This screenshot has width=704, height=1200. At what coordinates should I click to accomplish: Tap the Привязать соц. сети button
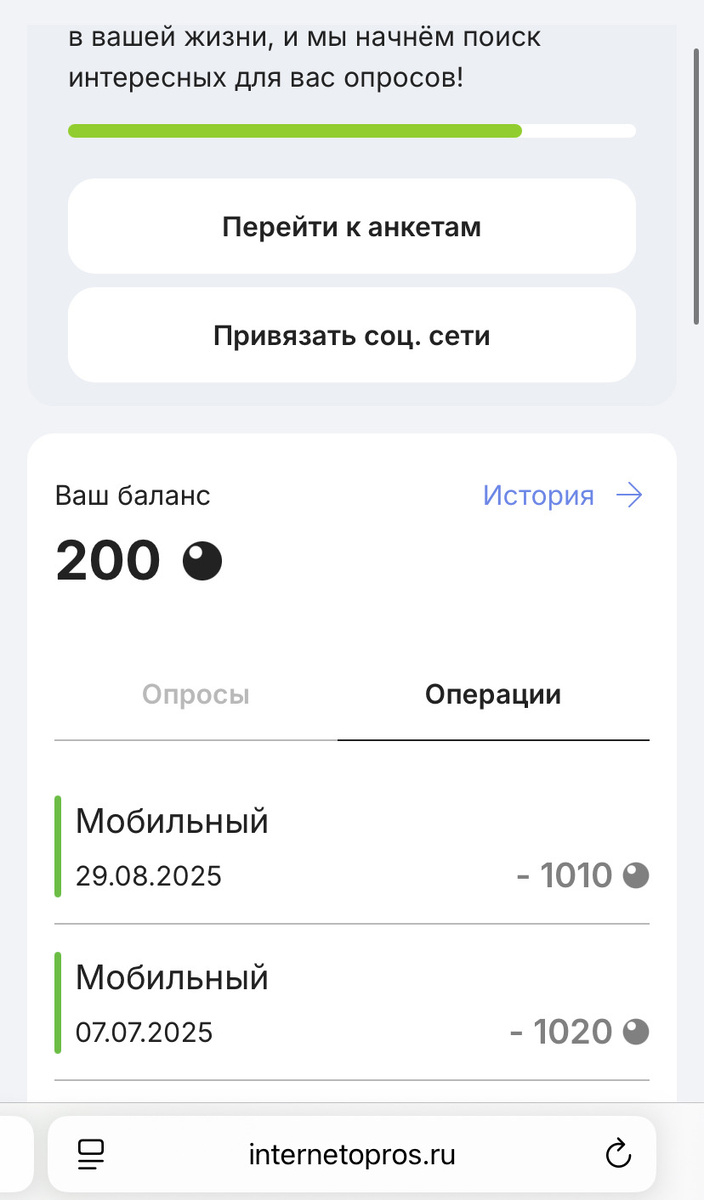tap(351, 336)
